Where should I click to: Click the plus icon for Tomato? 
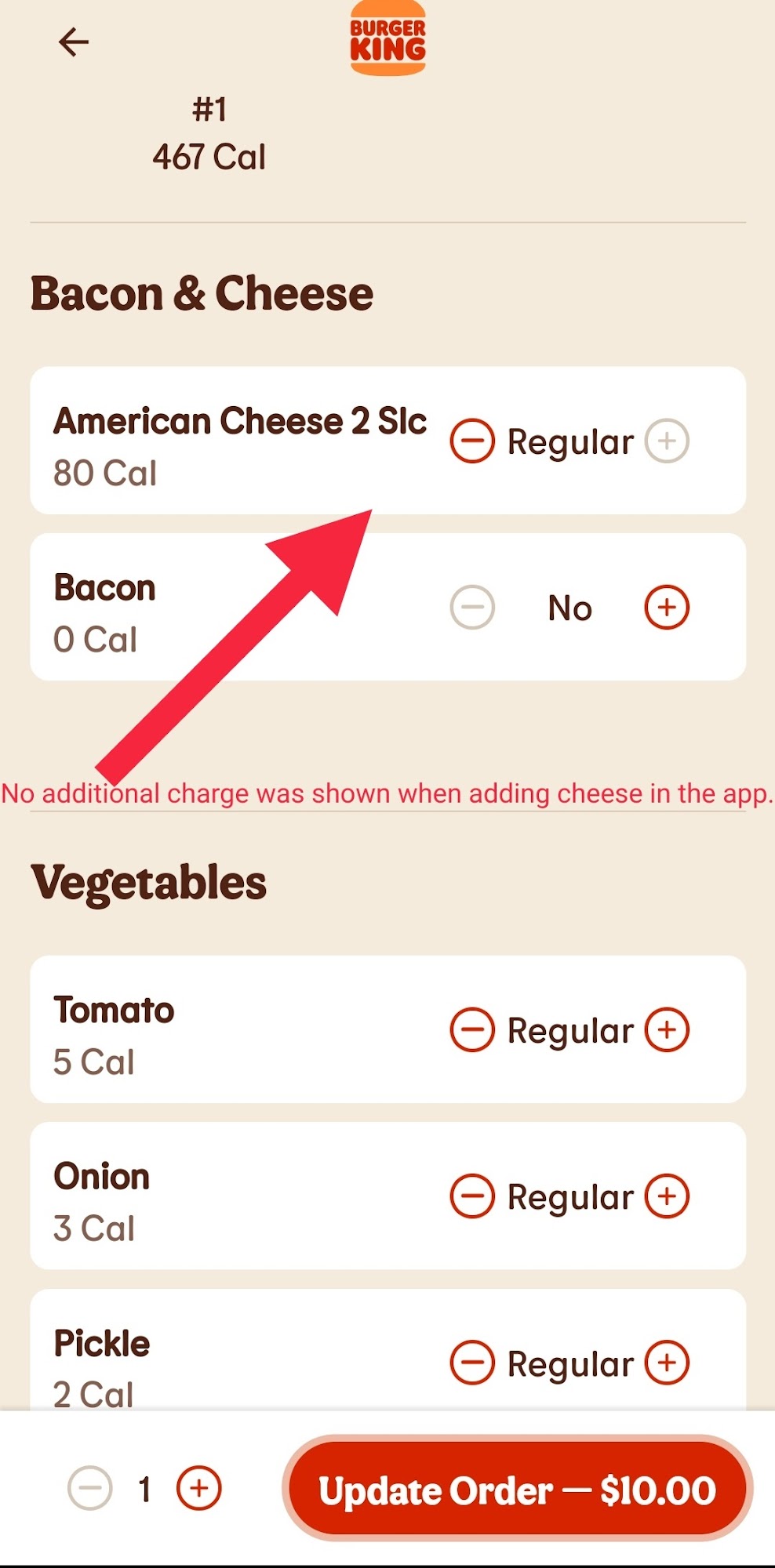[666, 1029]
